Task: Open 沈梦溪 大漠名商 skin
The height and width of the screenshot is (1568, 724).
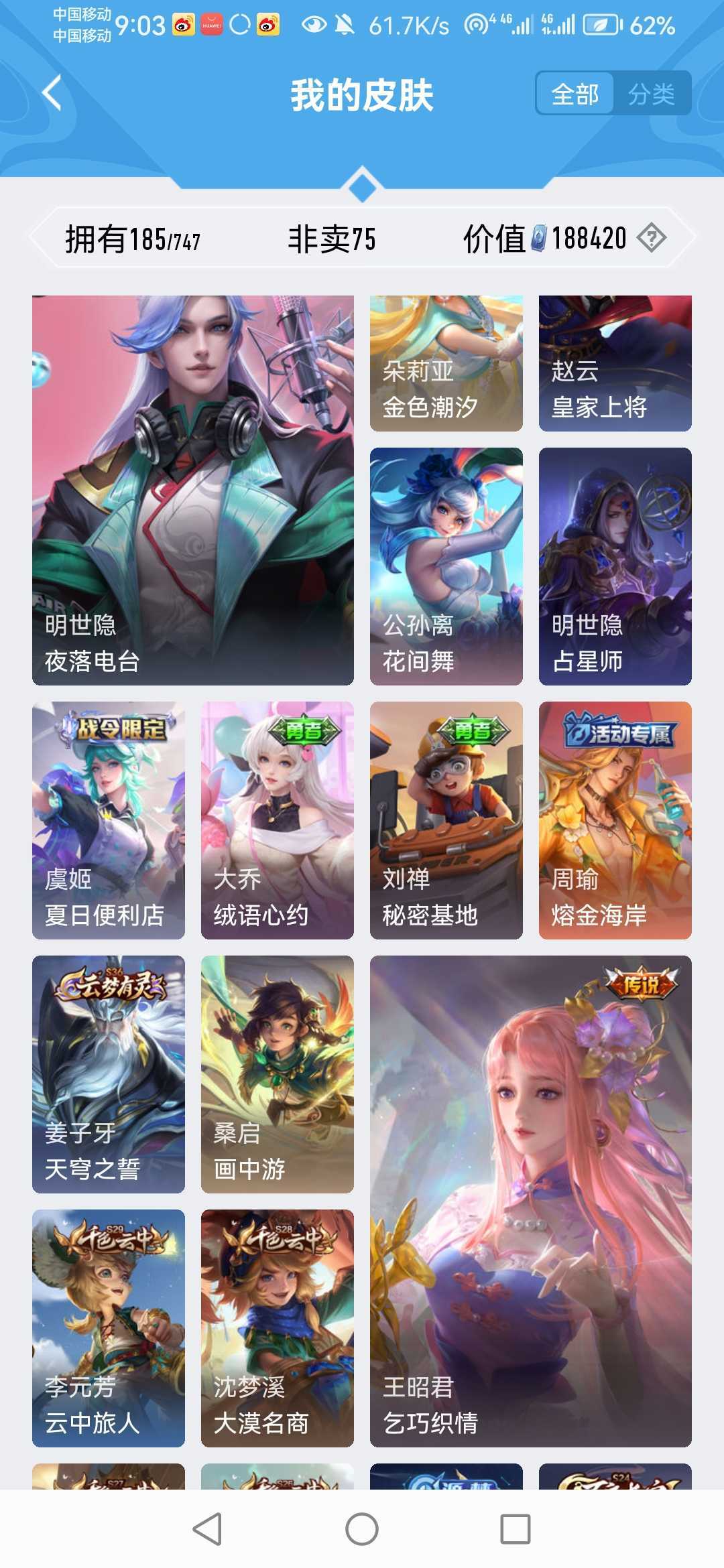Action: tap(277, 1328)
